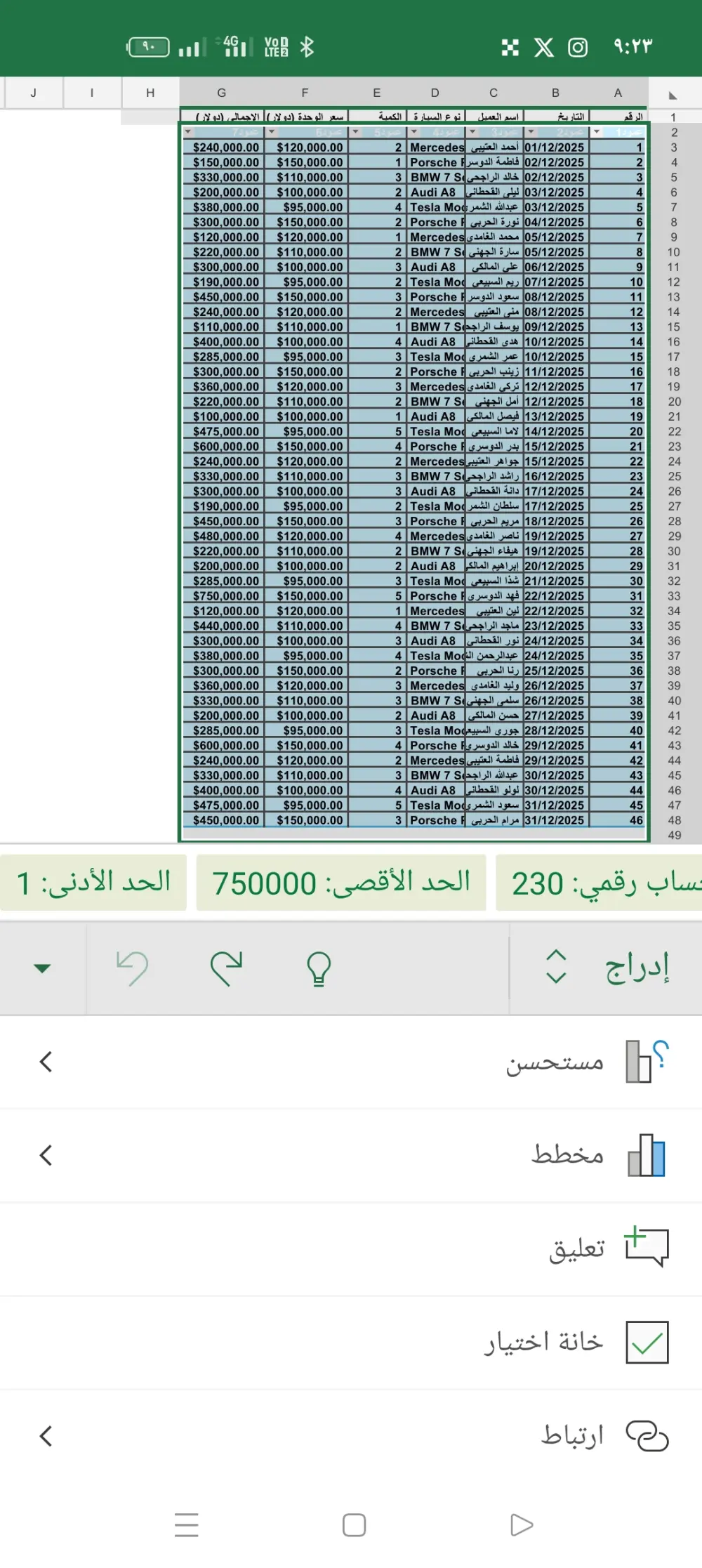Tap the green check icon beside خانة اختيار
The height and width of the screenshot is (1568, 702).
(647, 1340)
